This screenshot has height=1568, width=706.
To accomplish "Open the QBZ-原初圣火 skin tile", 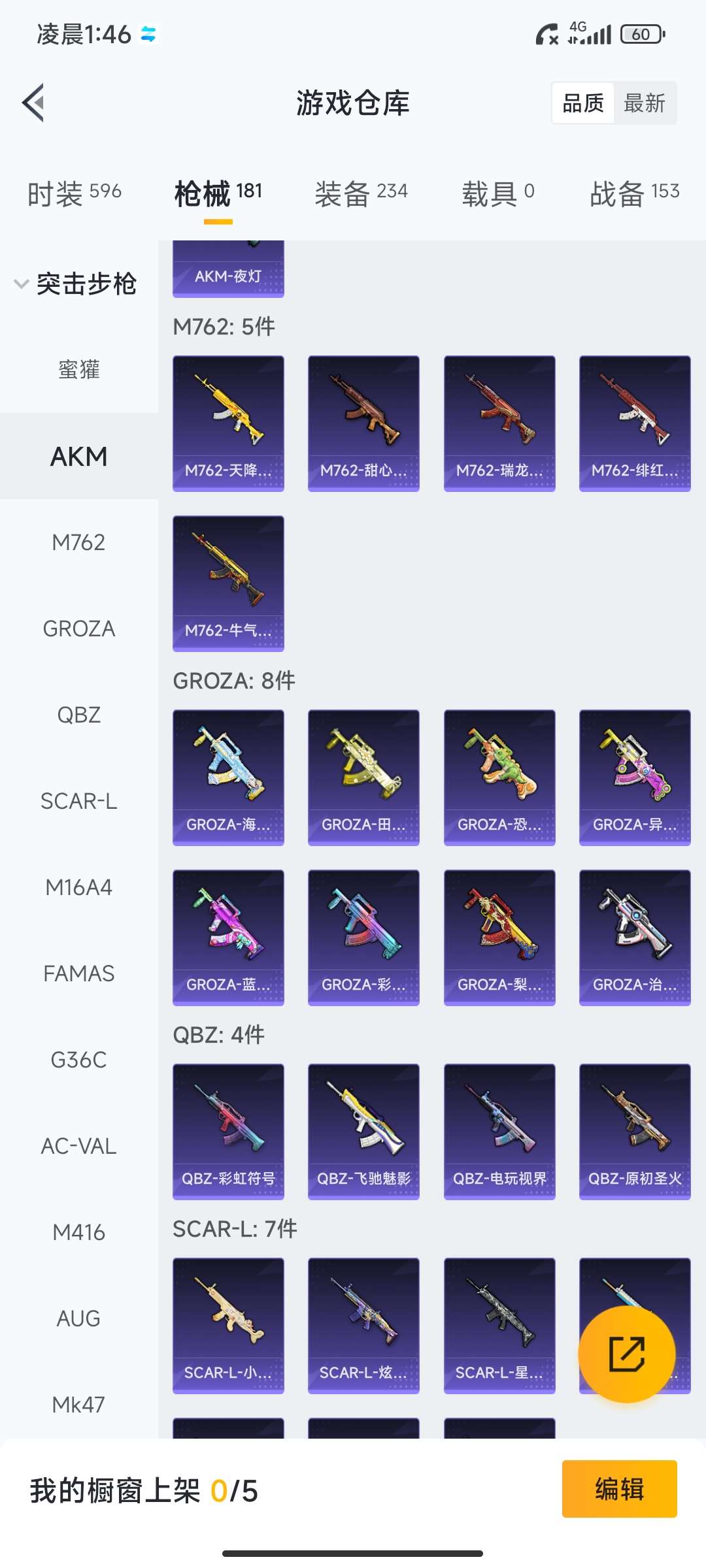I will click(635, 1131).
